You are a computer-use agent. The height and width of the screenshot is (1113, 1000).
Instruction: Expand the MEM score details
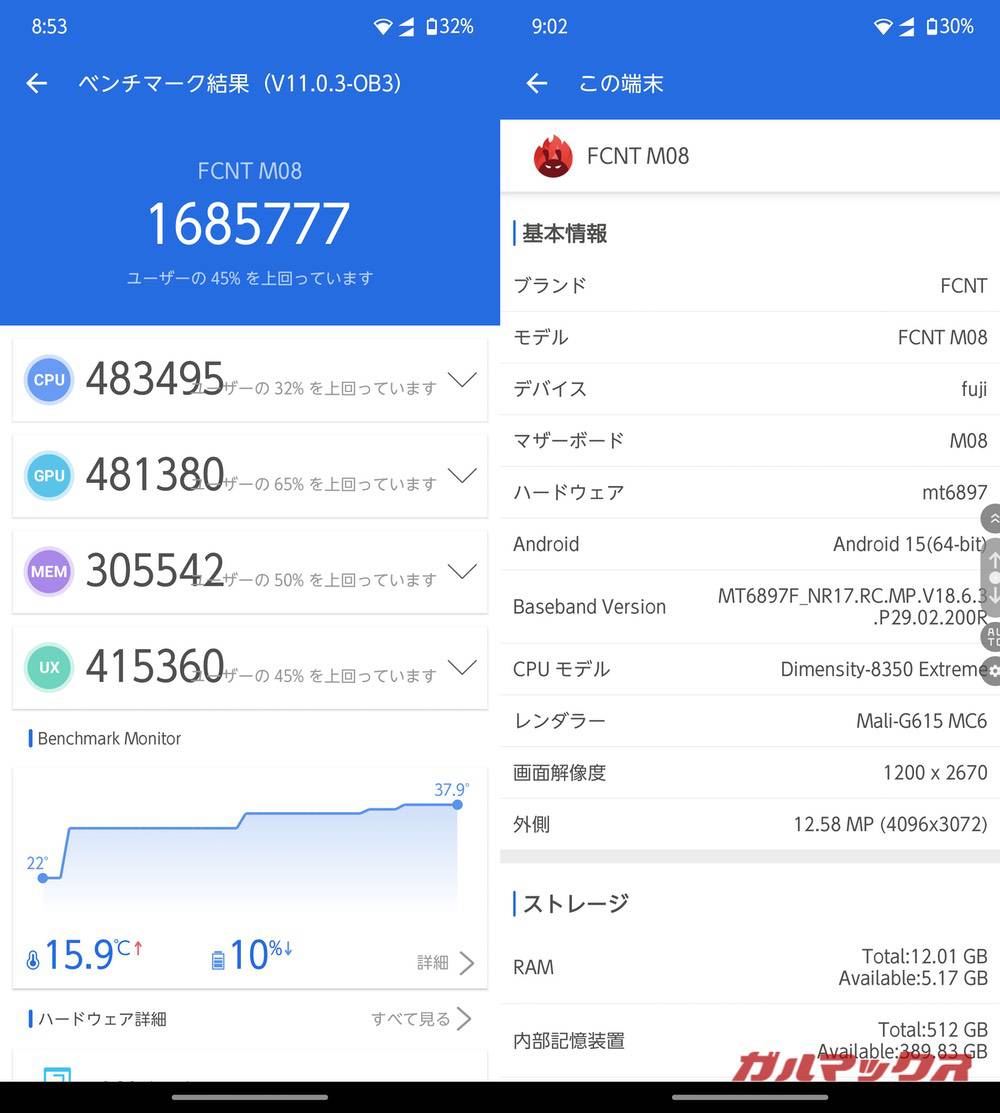tap(461, 572)
